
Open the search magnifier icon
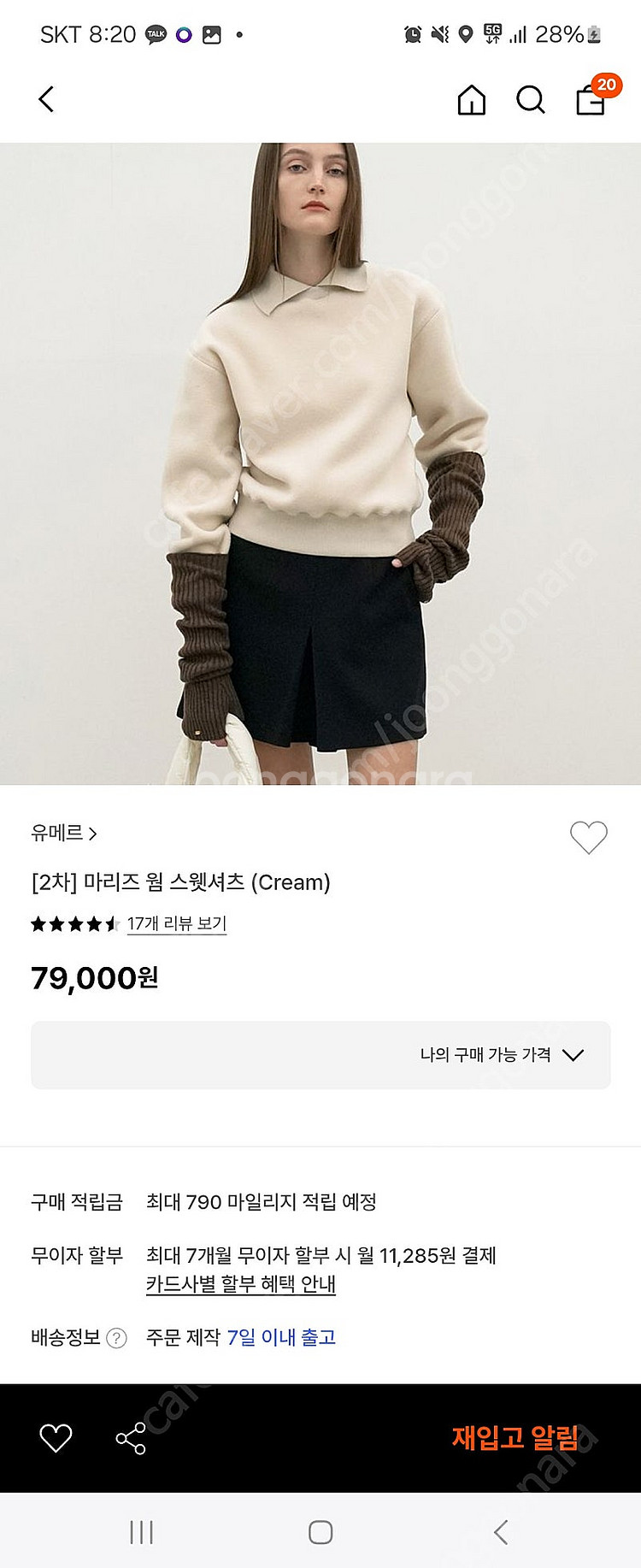[530, 100]
